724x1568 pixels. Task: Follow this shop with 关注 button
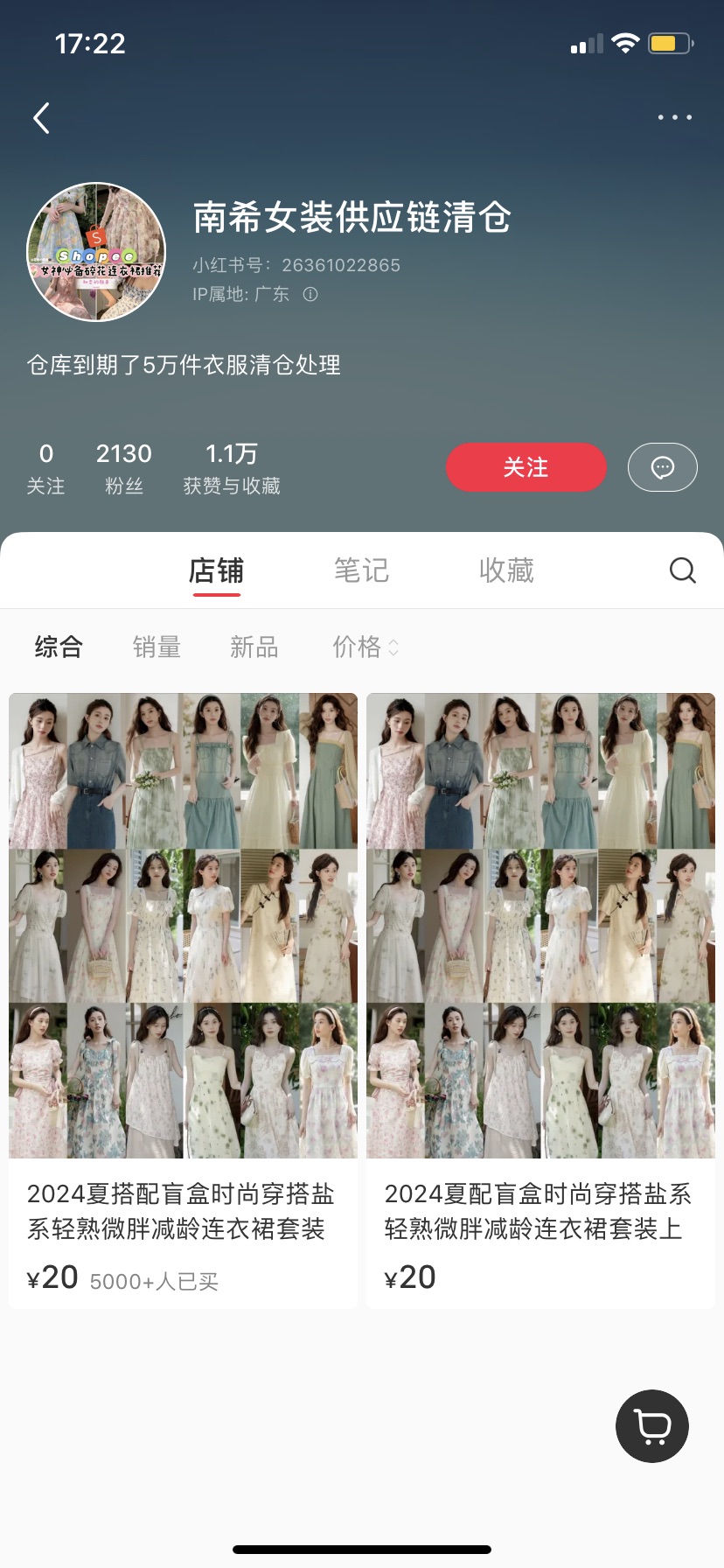pyautogui.click(x=526, y=467)
